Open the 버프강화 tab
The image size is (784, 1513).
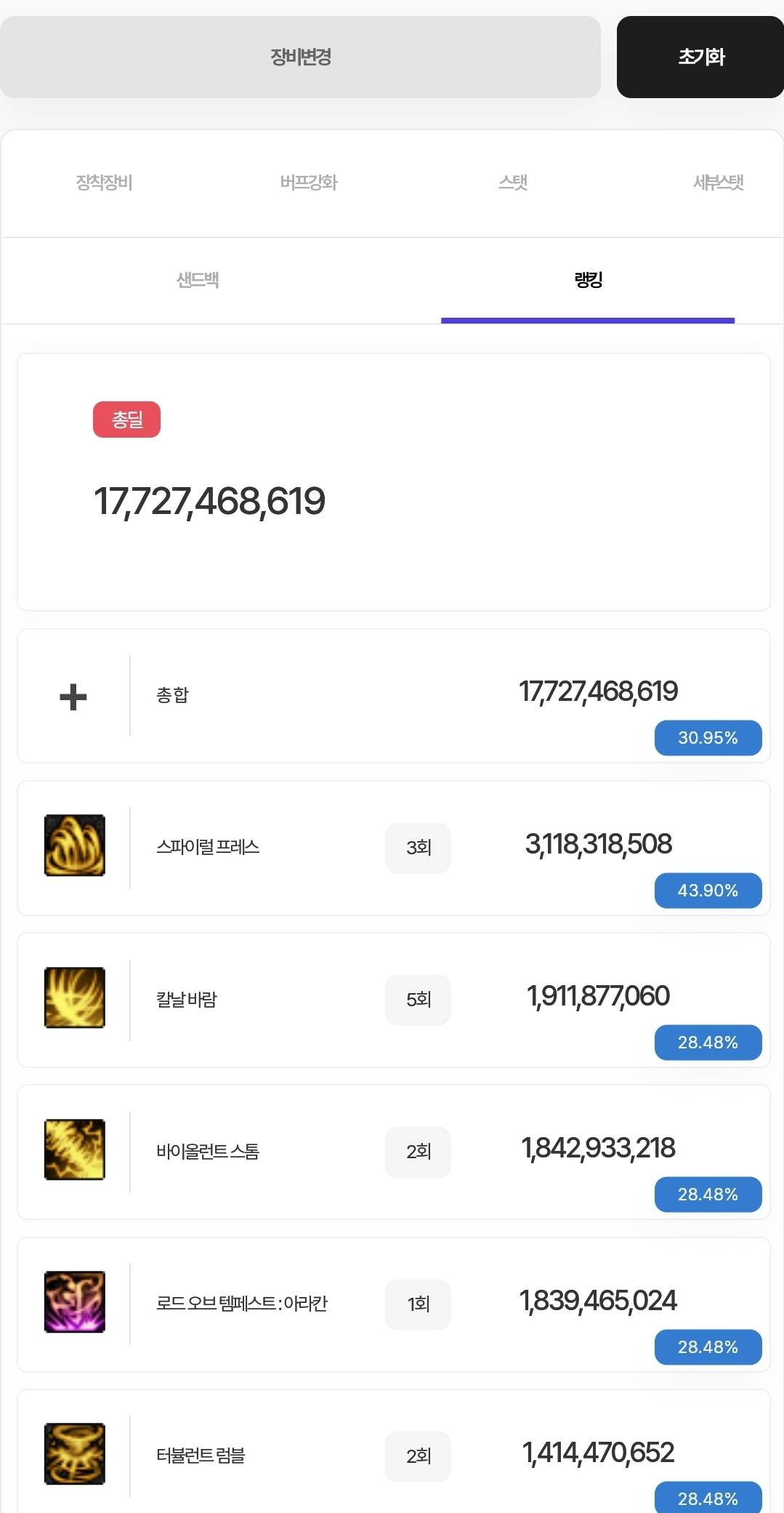[309, 182]
